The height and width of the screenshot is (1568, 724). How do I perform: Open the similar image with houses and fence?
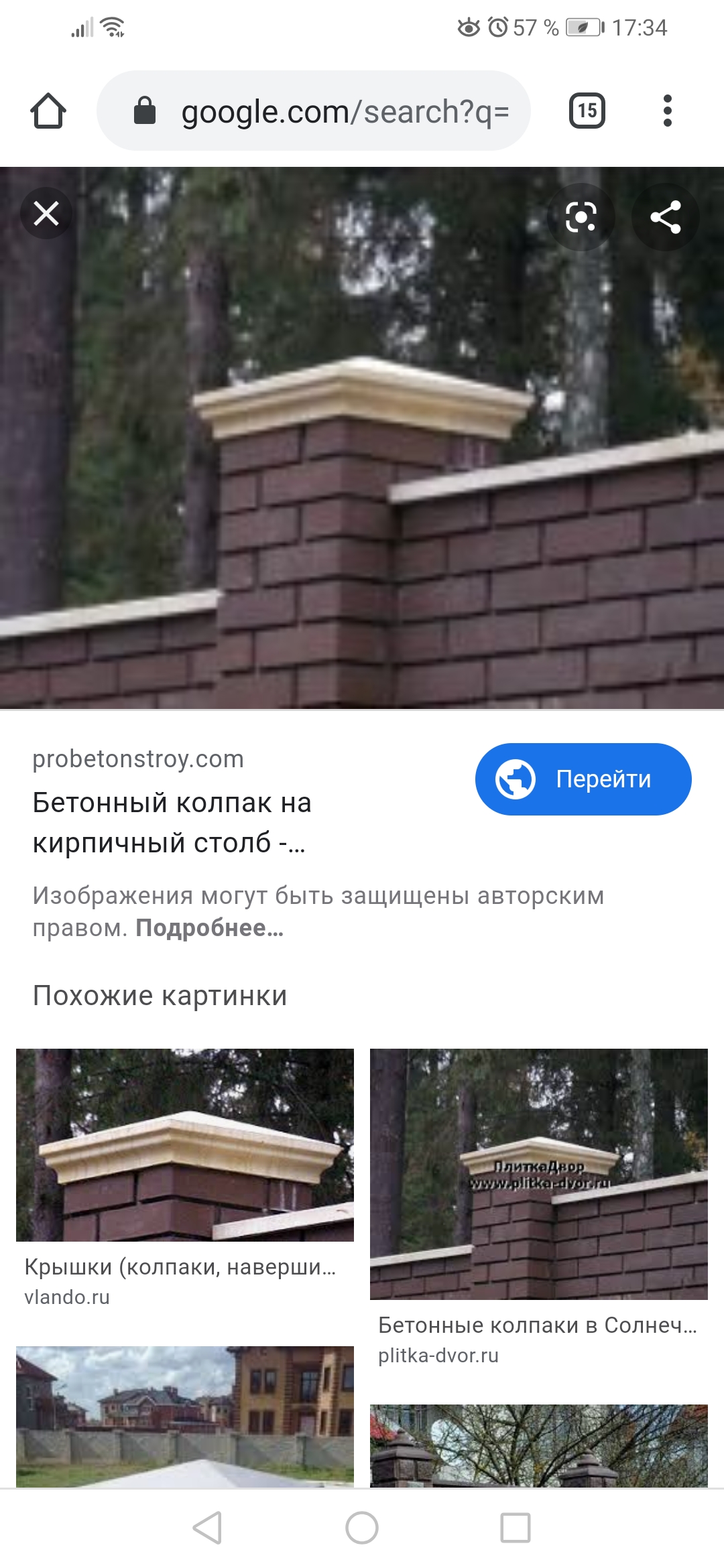pyautogui.click(x=185, y=1417)
